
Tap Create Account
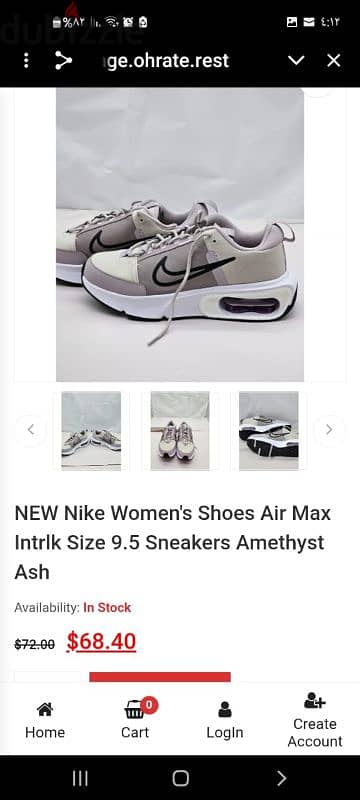click(315, 720)
